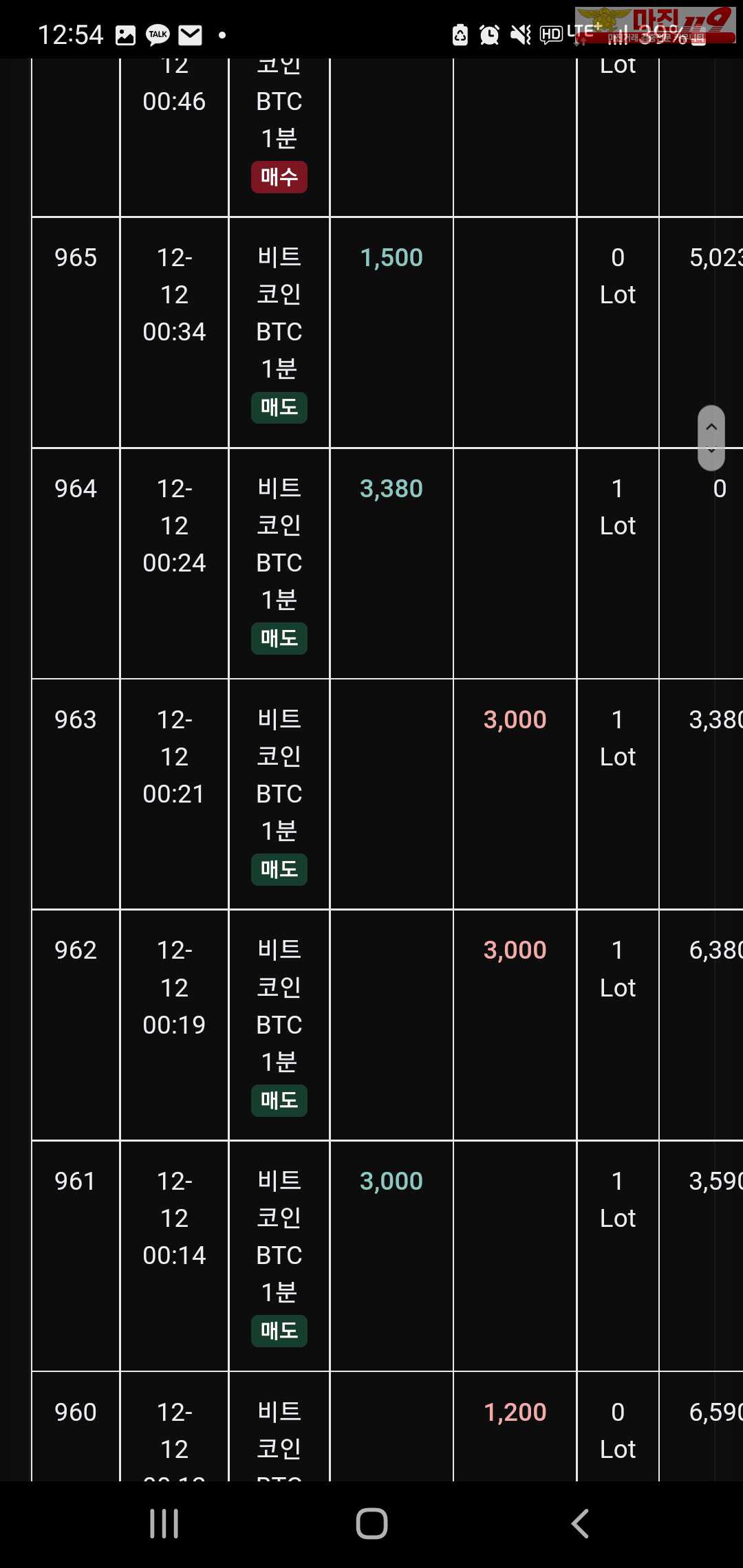
Task: Tap the fast-scroll handle on right edge
Action: click(x=711, y=438)
